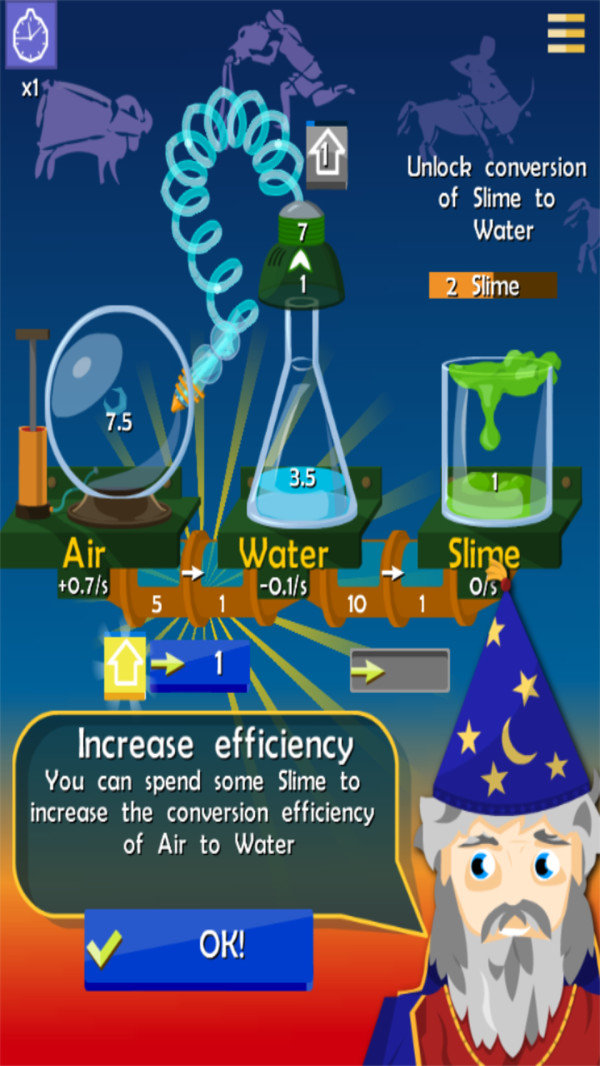Open the hamburger menu

565,33
